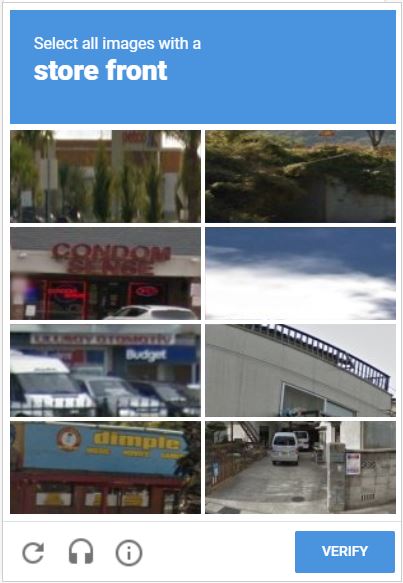Select the tile with the Budget sign
This screenshot has width=403, height=583.
pos(105,370)
